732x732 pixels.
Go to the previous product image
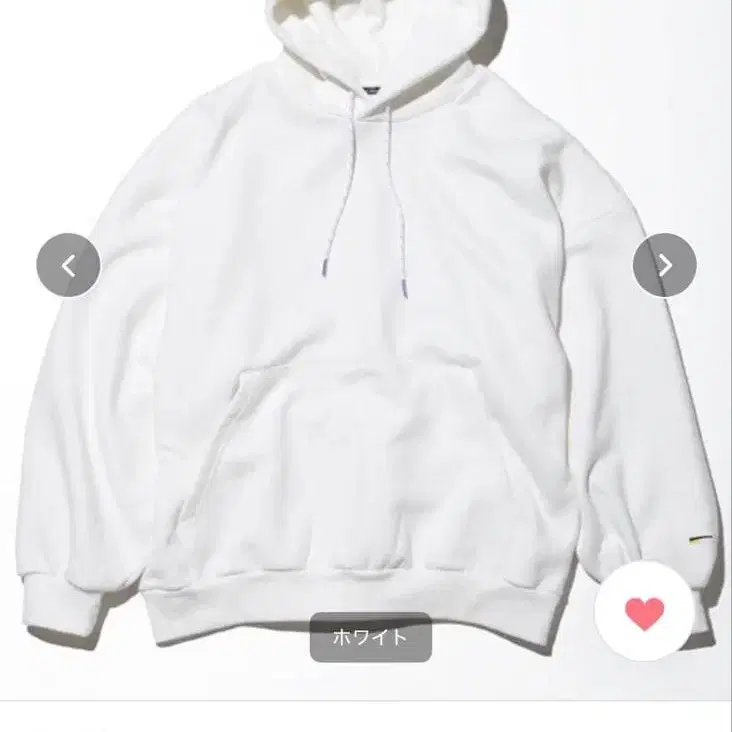(68, 265)
